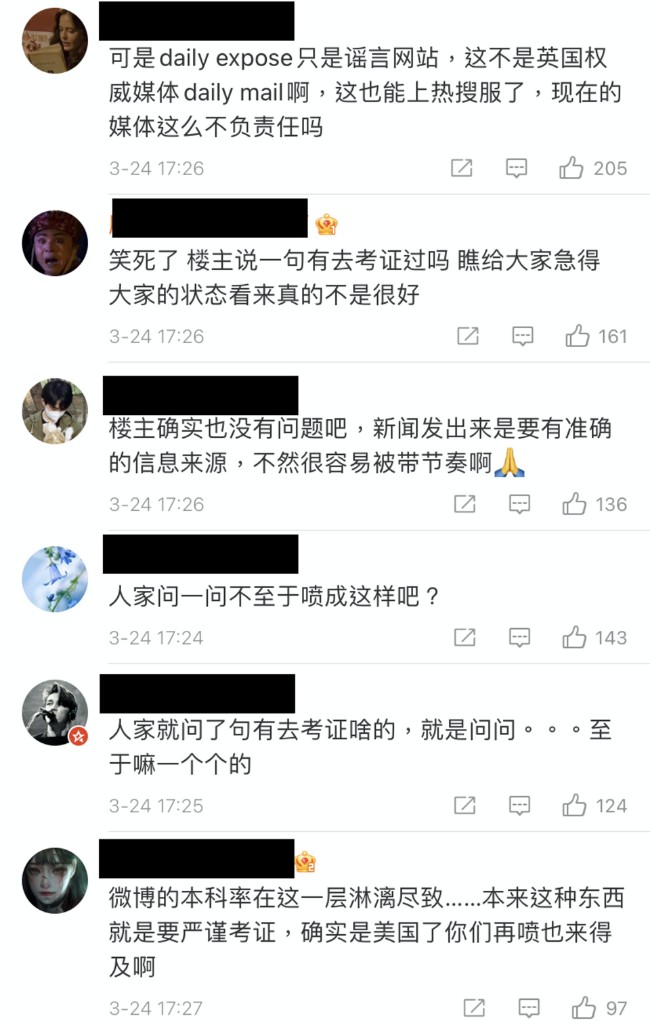Open profile of the commenter with flower avatar
The height and width of the screenshot is (1028, 650).
[x=54, y=579]
